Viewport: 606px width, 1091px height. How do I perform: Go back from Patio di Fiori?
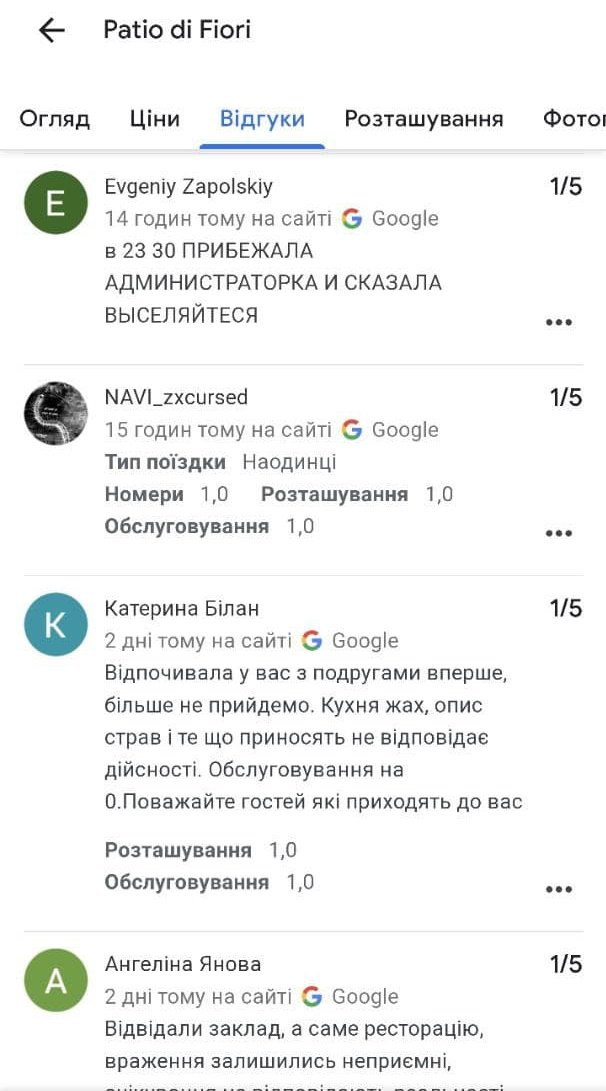pyautogui.click(x=51, y=31)
